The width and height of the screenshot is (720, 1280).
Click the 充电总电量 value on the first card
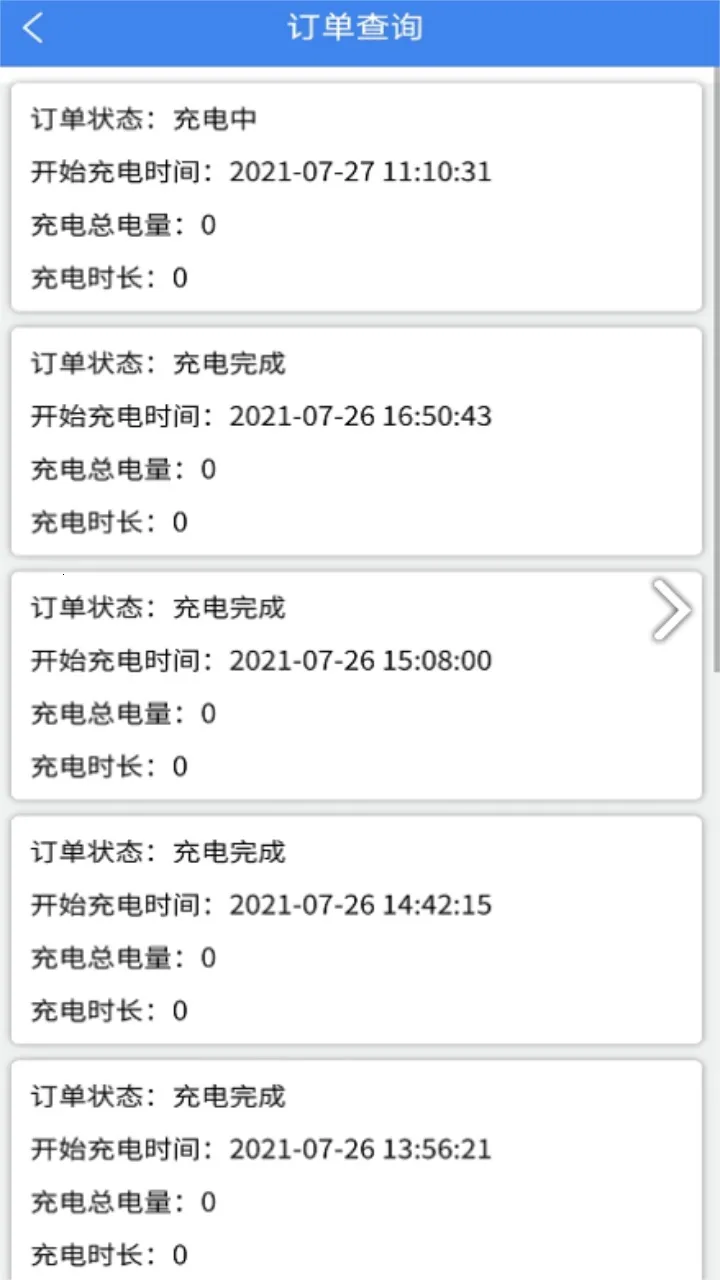point(207,225)
